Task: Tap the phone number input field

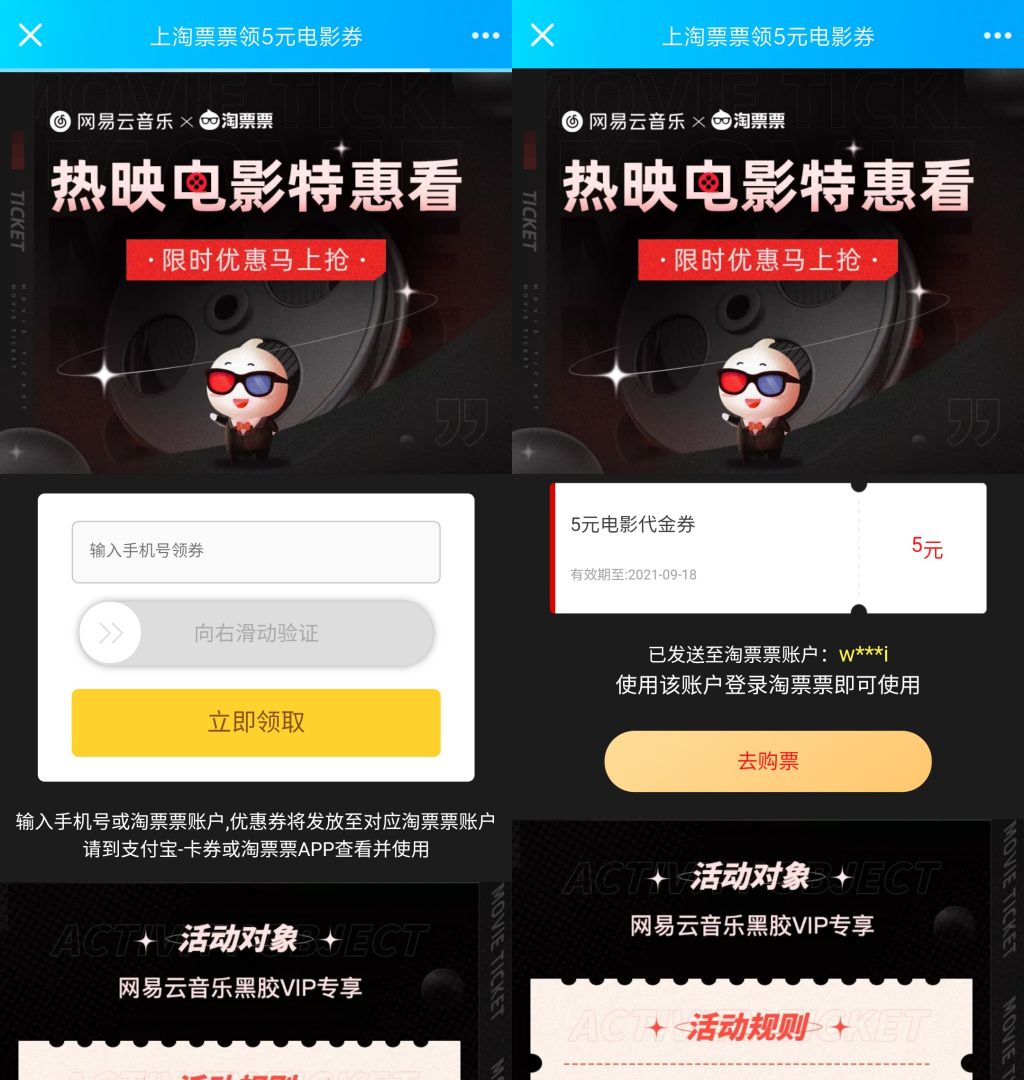Action: point(256,551)
